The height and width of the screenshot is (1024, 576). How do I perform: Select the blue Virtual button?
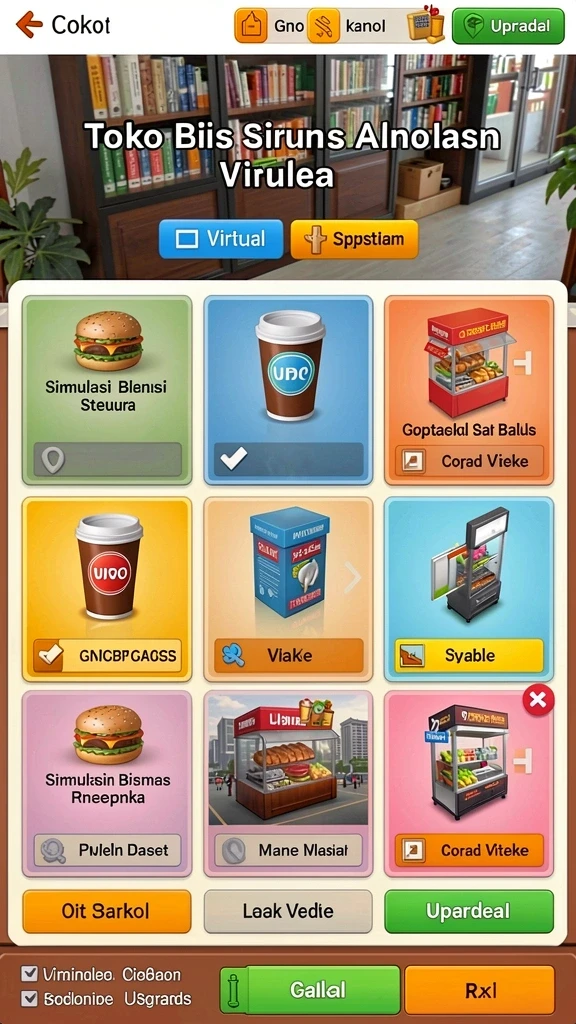[x=221, y=239]
